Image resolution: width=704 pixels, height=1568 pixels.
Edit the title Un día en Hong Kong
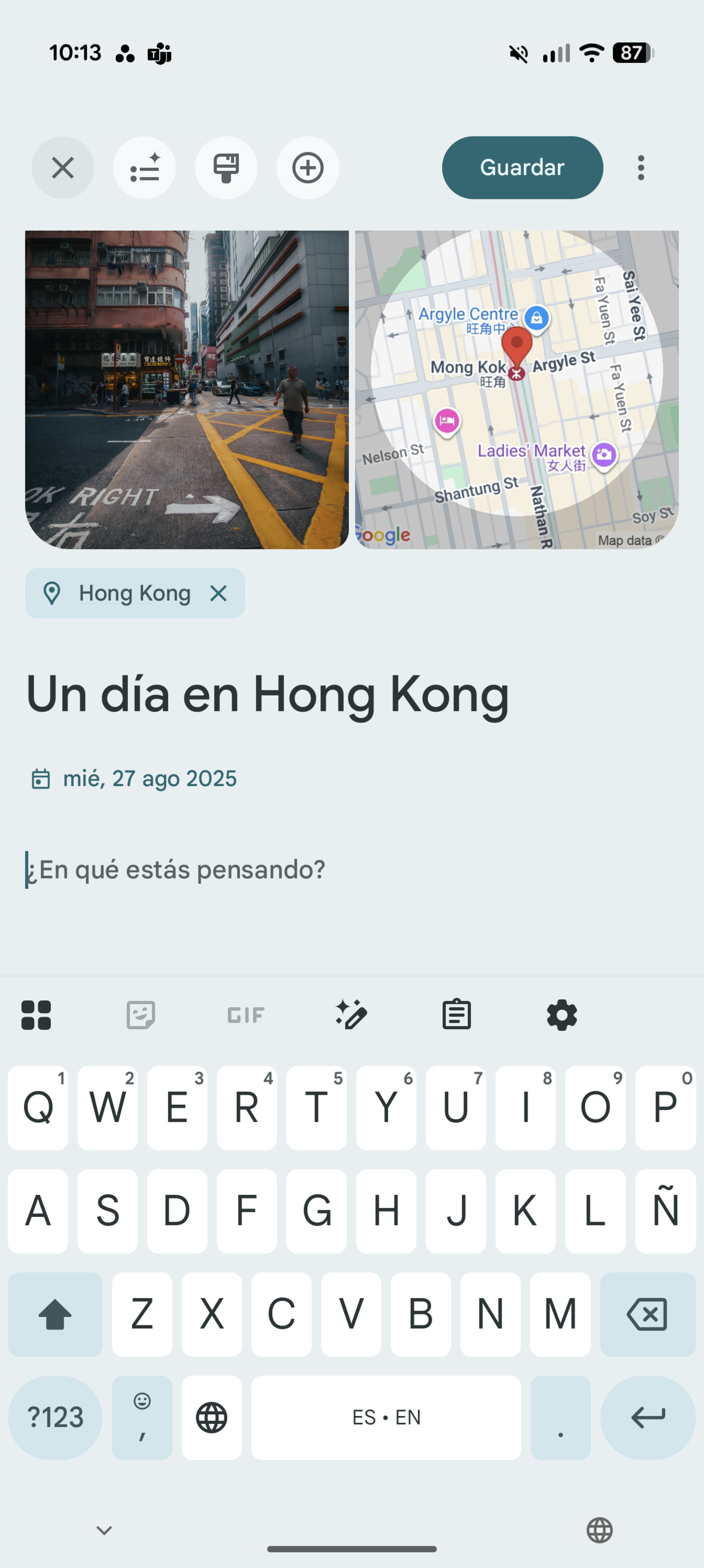tap(268, 694)
